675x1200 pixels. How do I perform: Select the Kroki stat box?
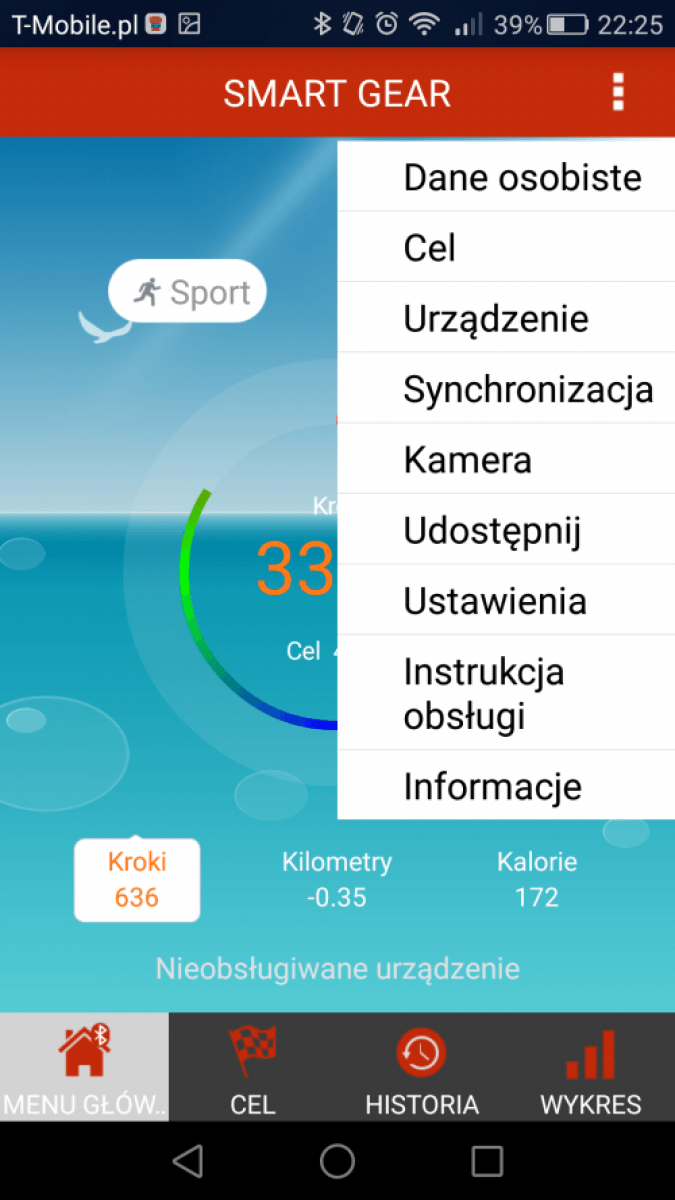click(137, 880)
